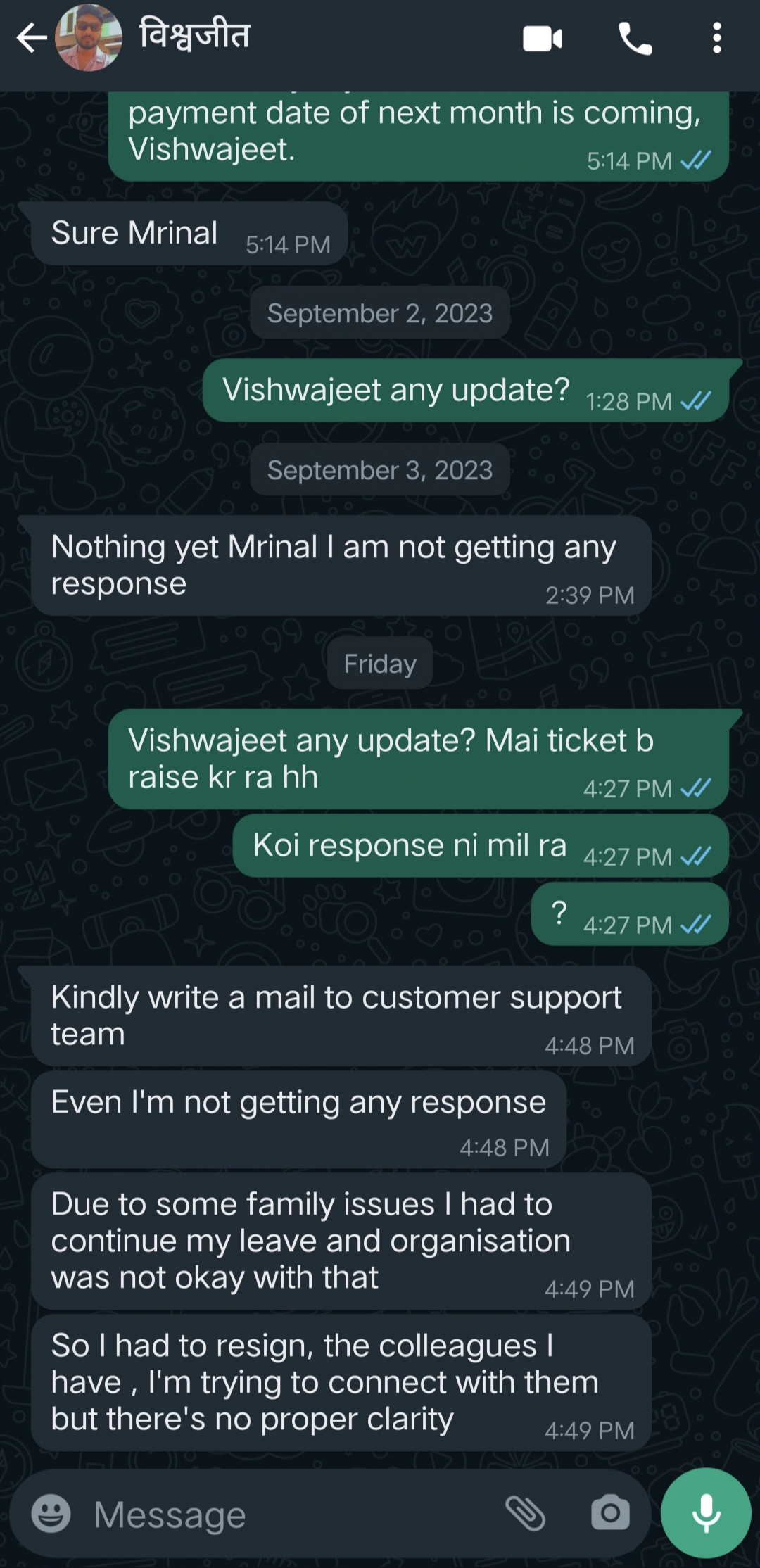The image size is (760, 1568).
Task: Go back using the top-left arrow
Action: (31, 38)
